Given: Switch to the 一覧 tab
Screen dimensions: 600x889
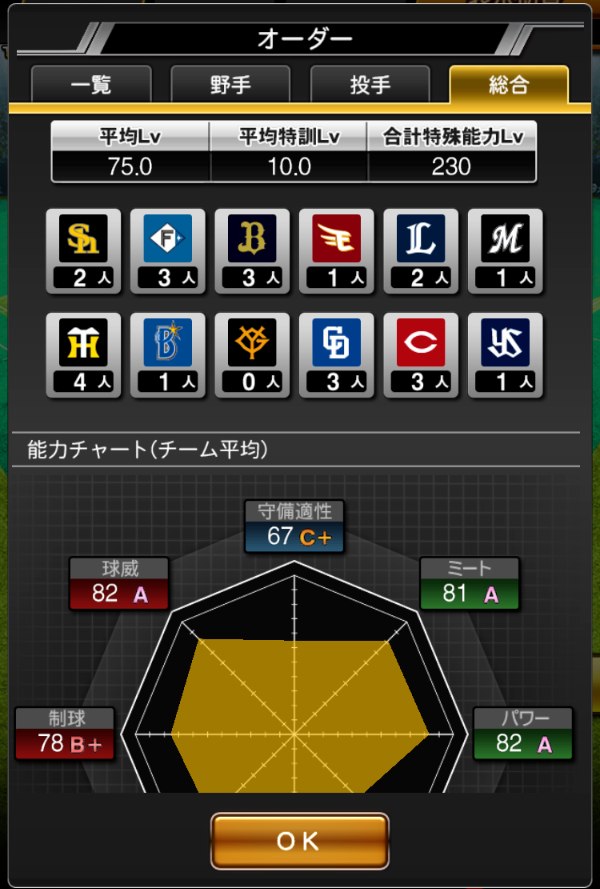Looking at the screenshot, I should pyautogui.click(x=91, y=85).
